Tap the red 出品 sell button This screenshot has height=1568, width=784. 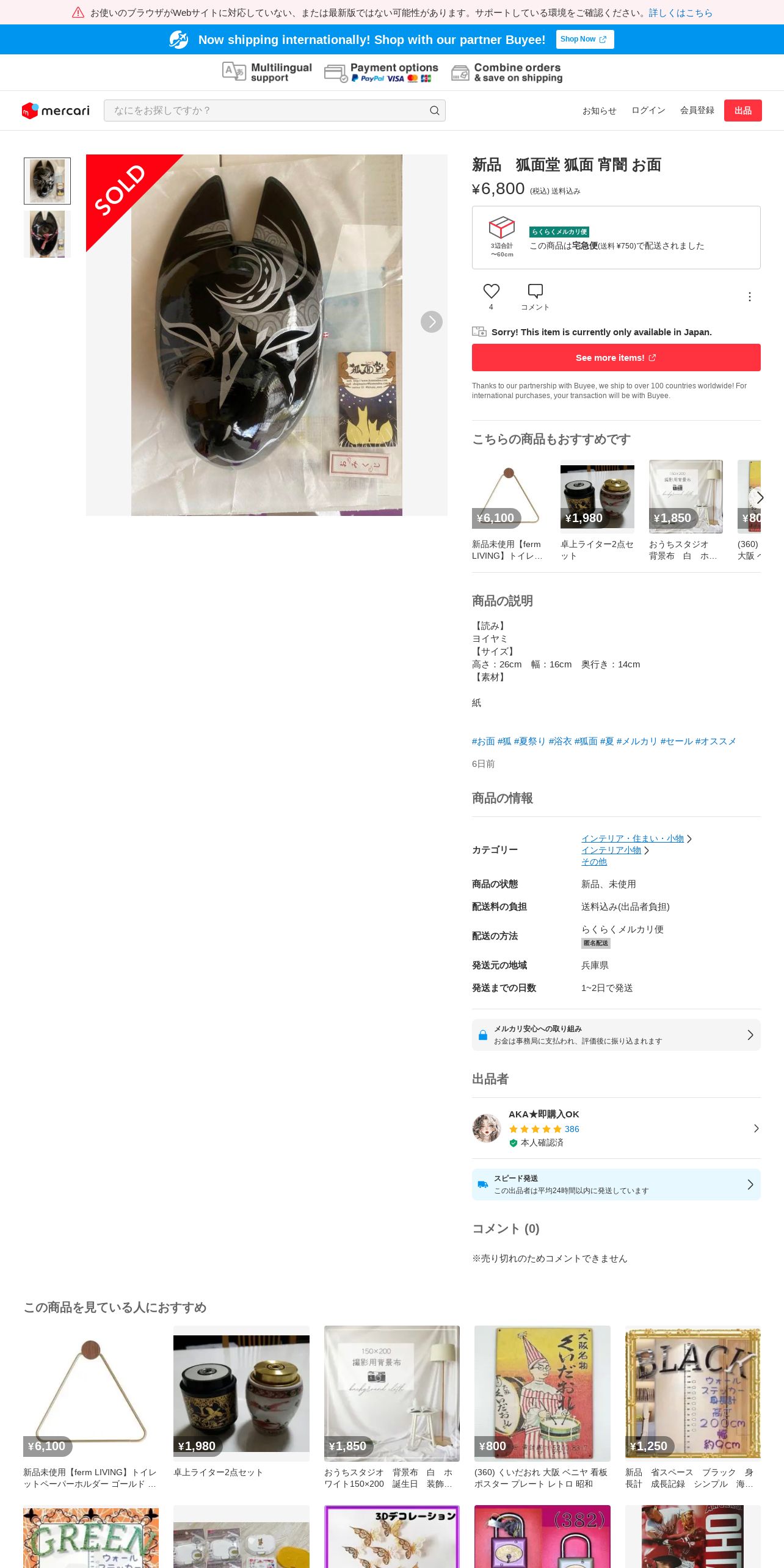pyautogui.click(x=742, y=111)
